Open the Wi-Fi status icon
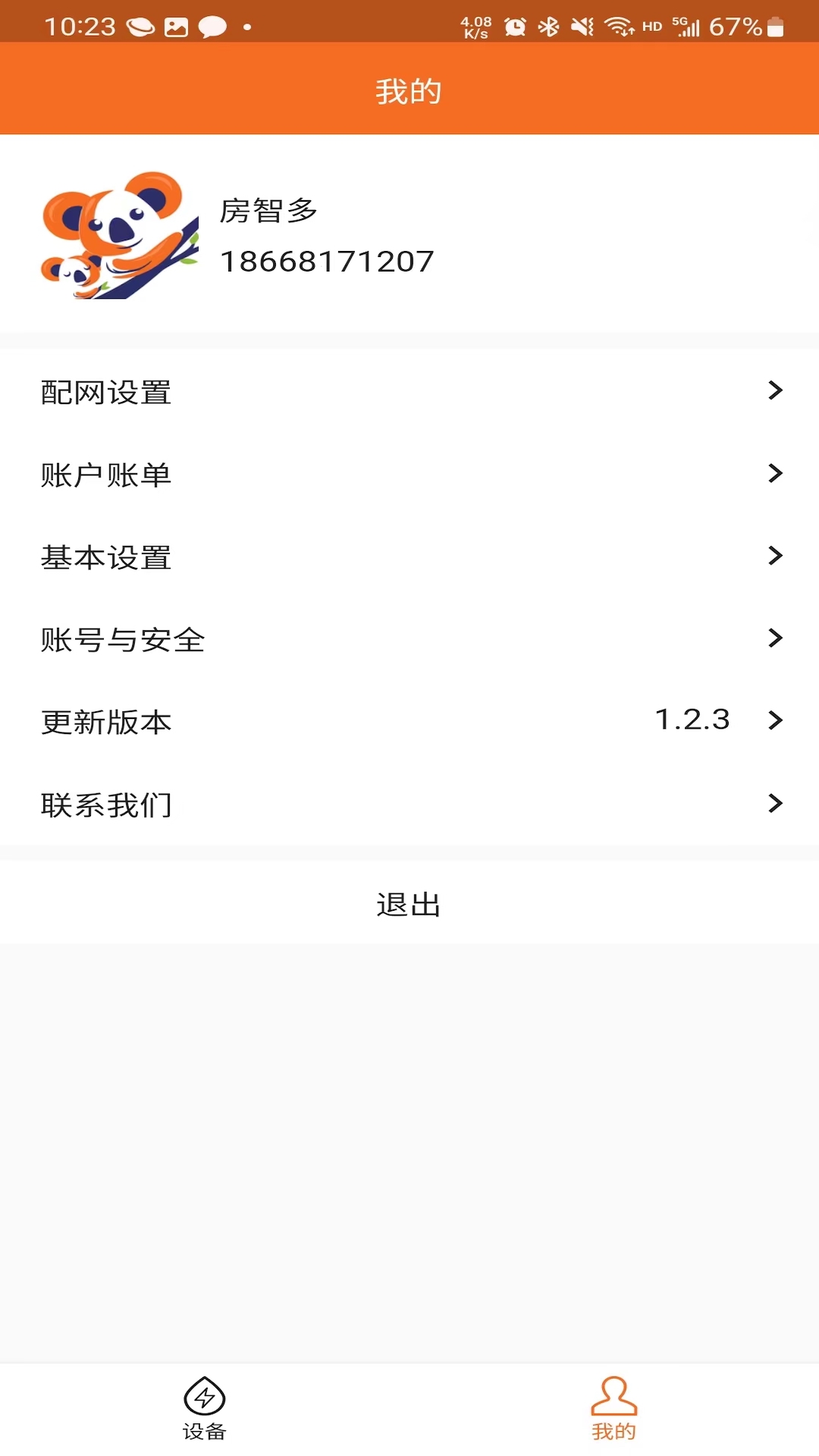Screen dimensions: 819x1456 [620, 24]
